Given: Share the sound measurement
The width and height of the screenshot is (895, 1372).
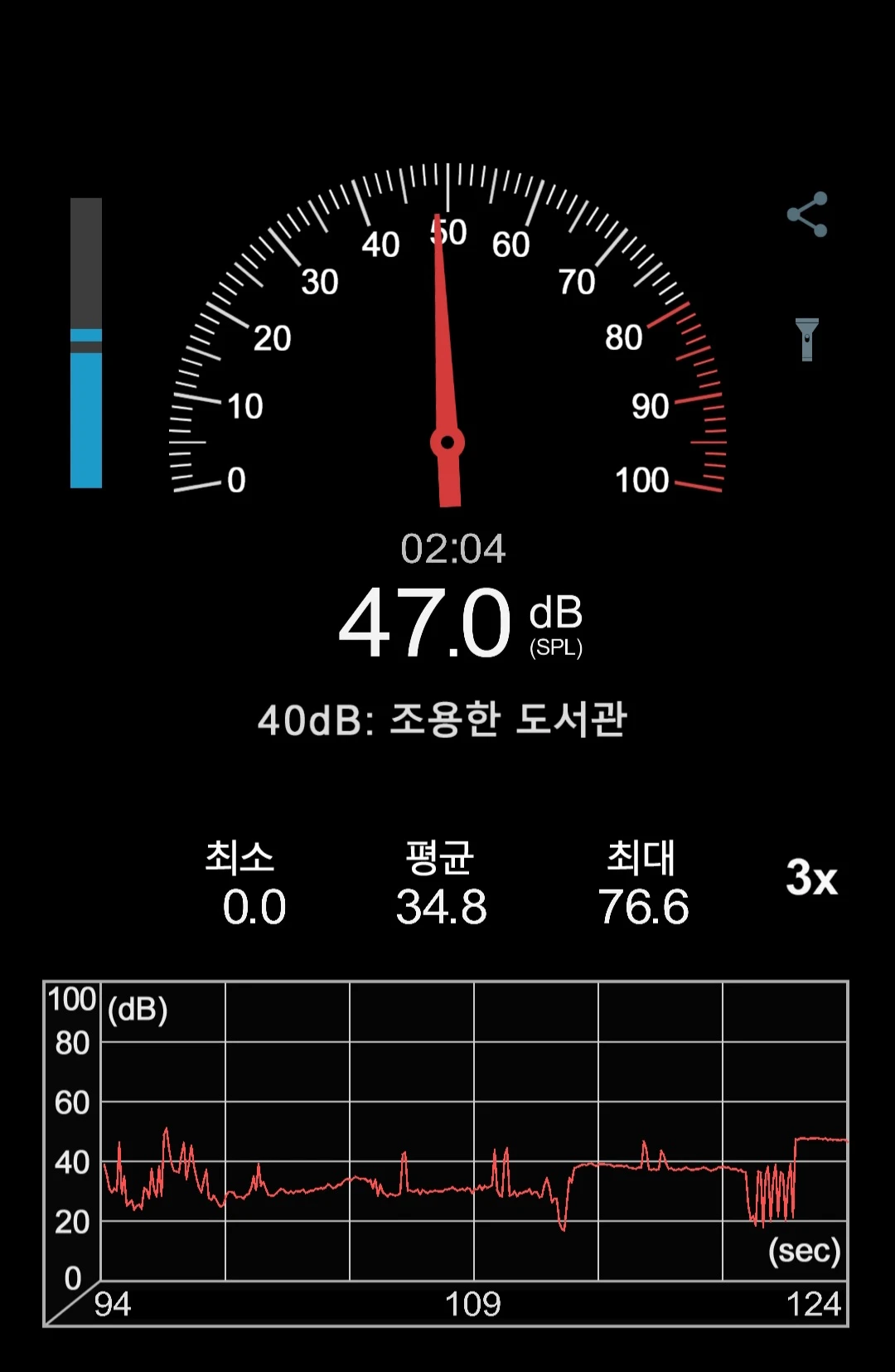Looking at the screenshot, I should [806, 215].
